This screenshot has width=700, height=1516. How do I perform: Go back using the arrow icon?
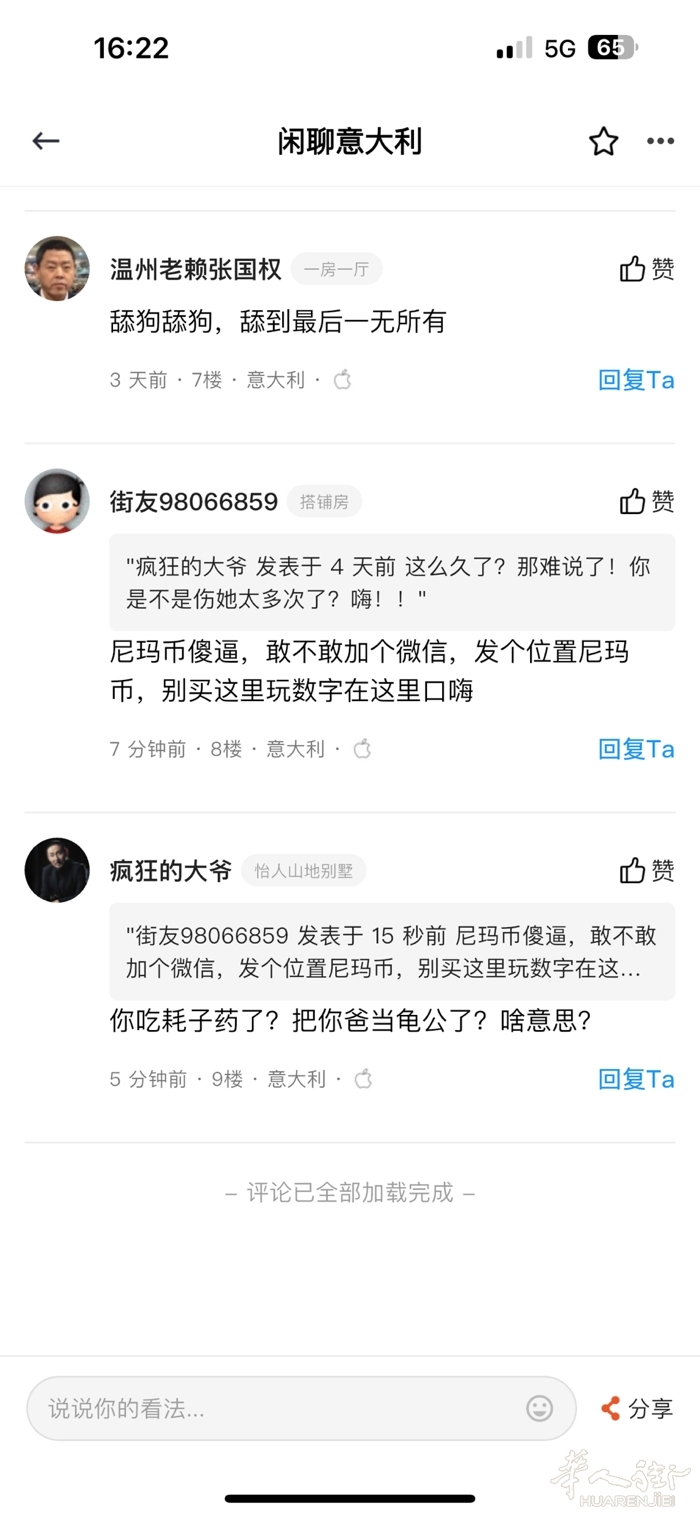point(46,141)
